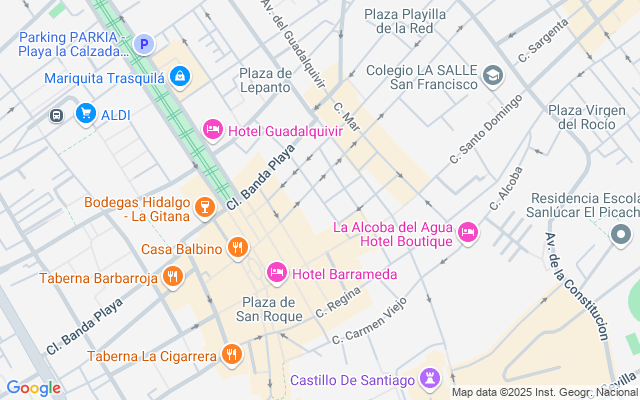Tap the Parking PARKIA parking marker

click(145, 44)
